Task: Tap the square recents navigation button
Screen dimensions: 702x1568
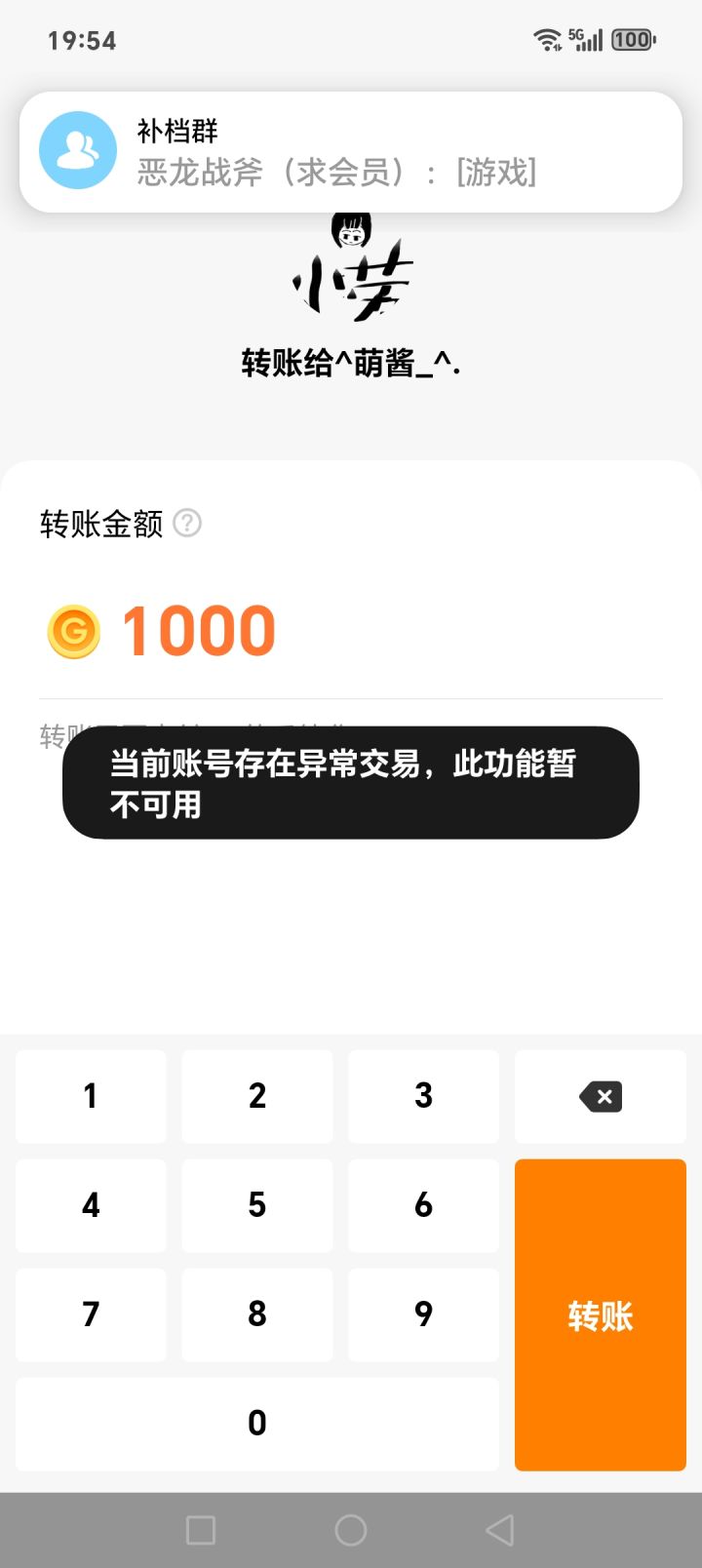Action: click(x=201, y=1530)
